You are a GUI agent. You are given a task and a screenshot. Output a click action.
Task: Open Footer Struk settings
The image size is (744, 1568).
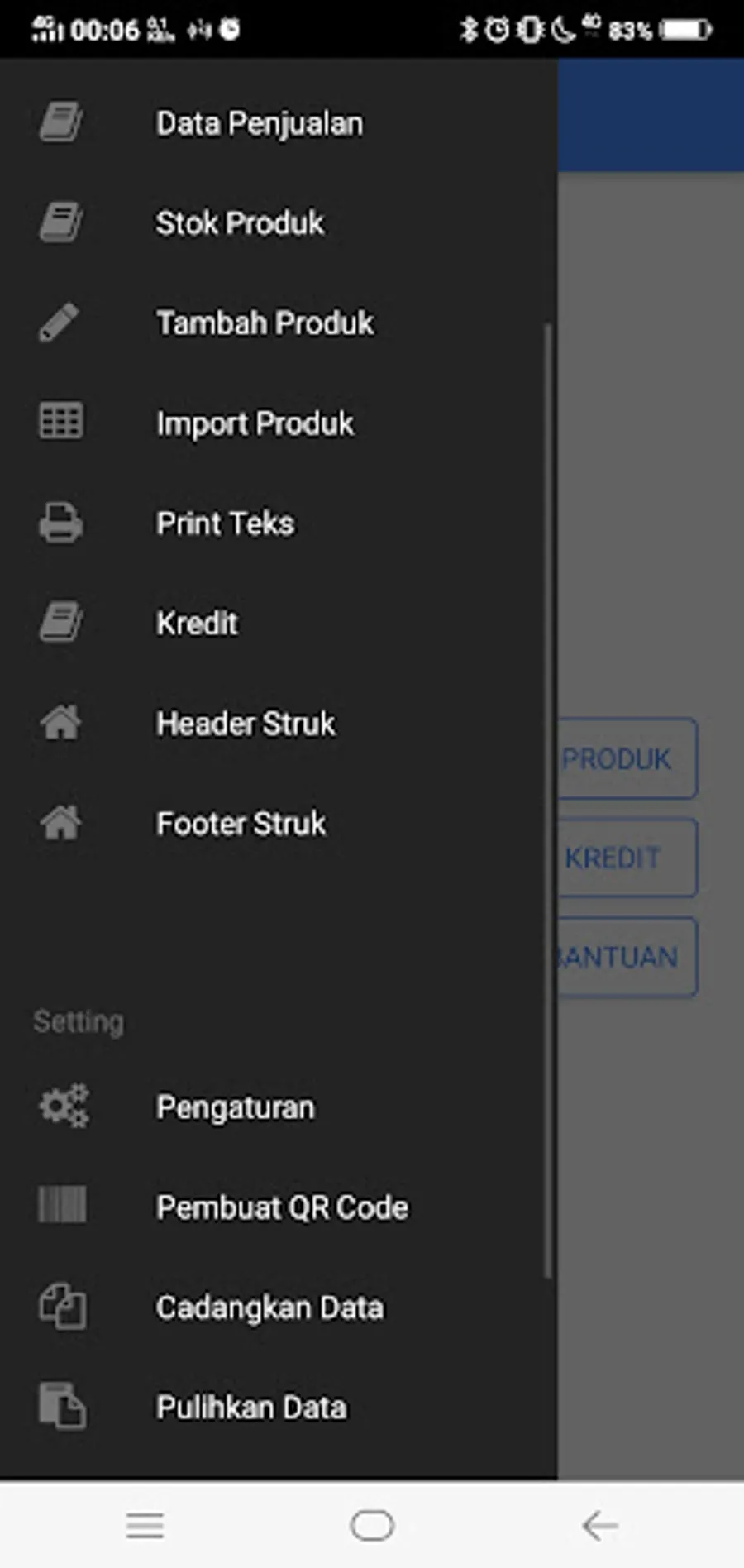coord(278,824)
